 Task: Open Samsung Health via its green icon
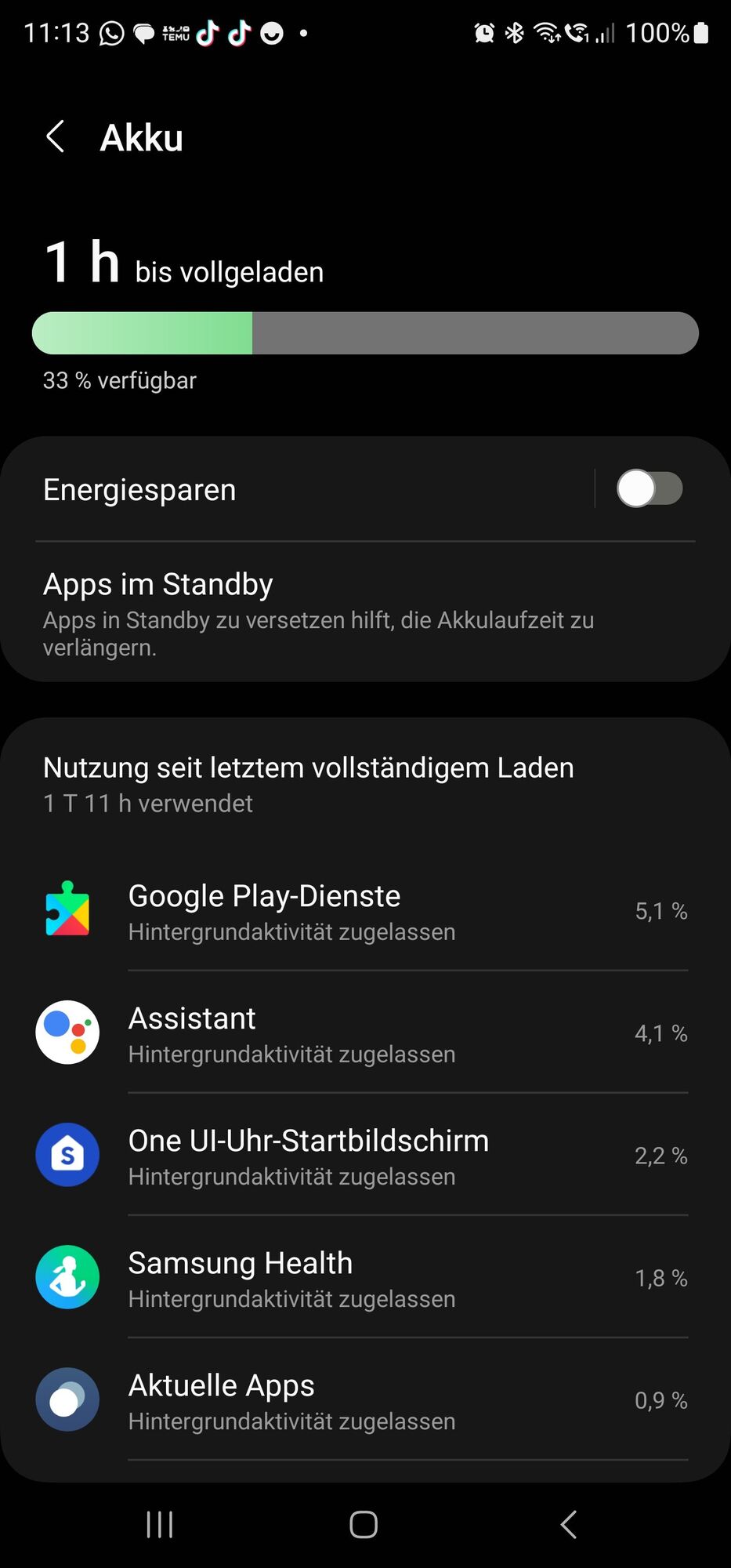(67, 1278)
